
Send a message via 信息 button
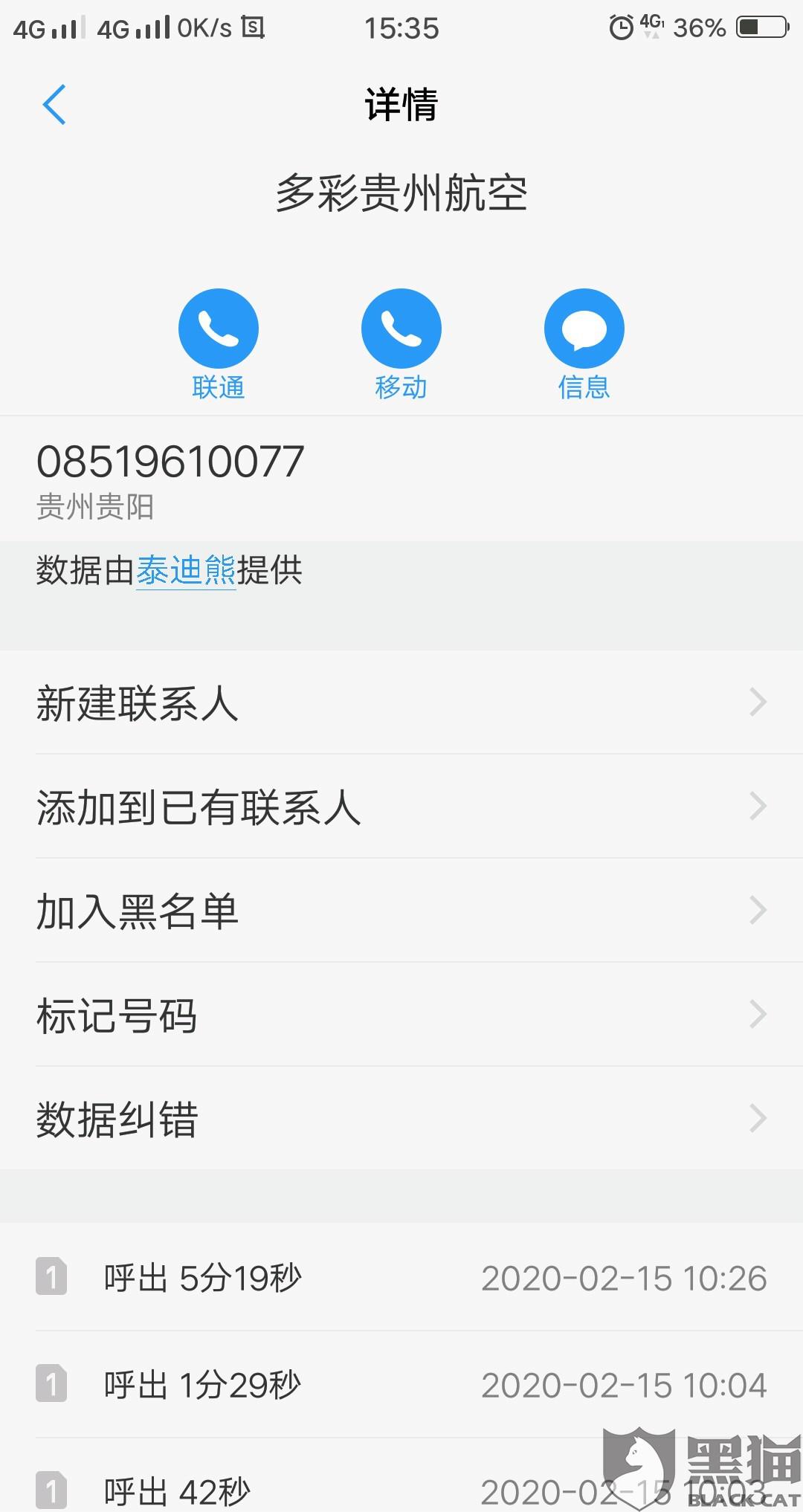pos(584,329)
